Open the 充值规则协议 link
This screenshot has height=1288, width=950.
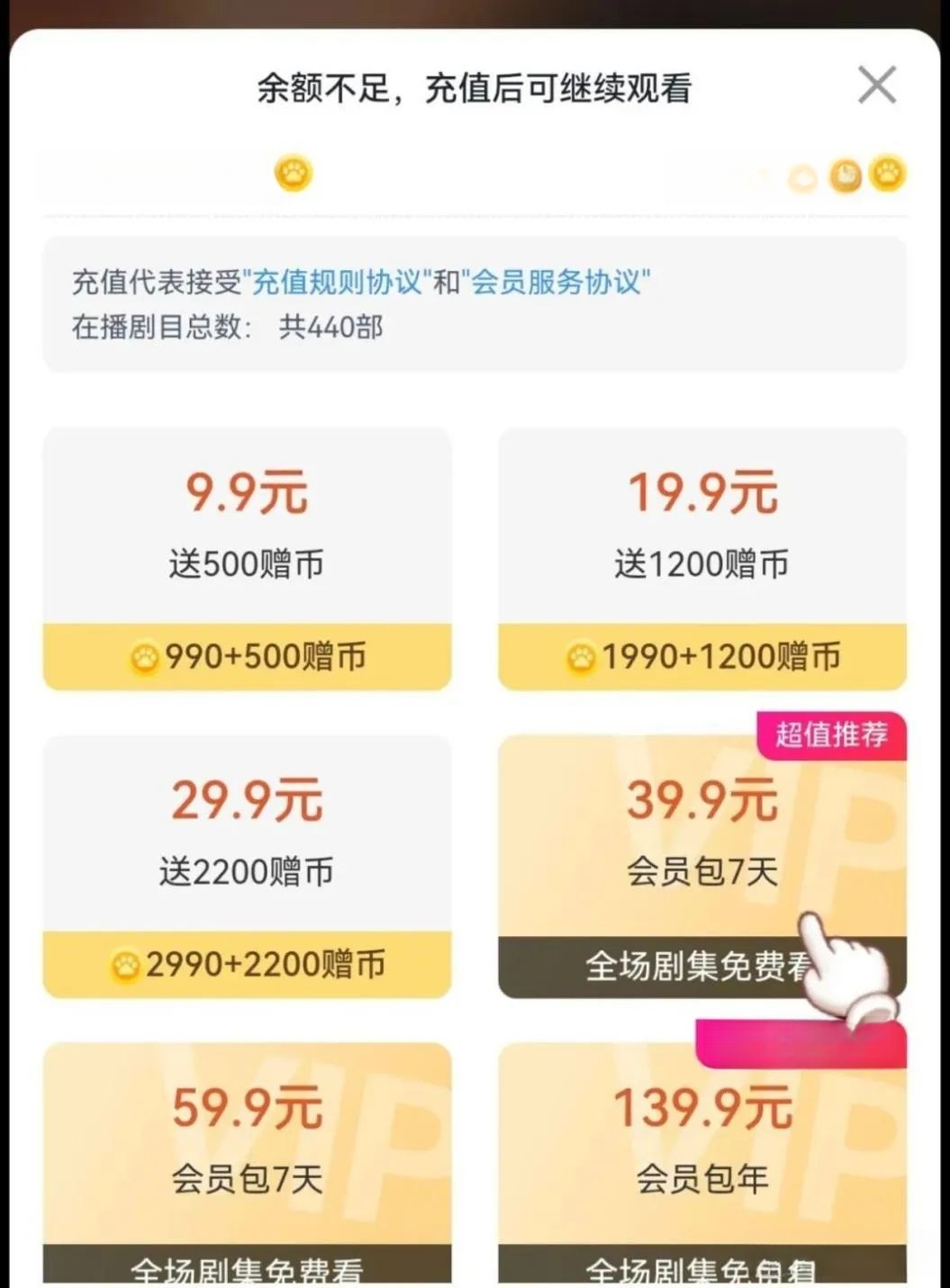click(337, 282)
